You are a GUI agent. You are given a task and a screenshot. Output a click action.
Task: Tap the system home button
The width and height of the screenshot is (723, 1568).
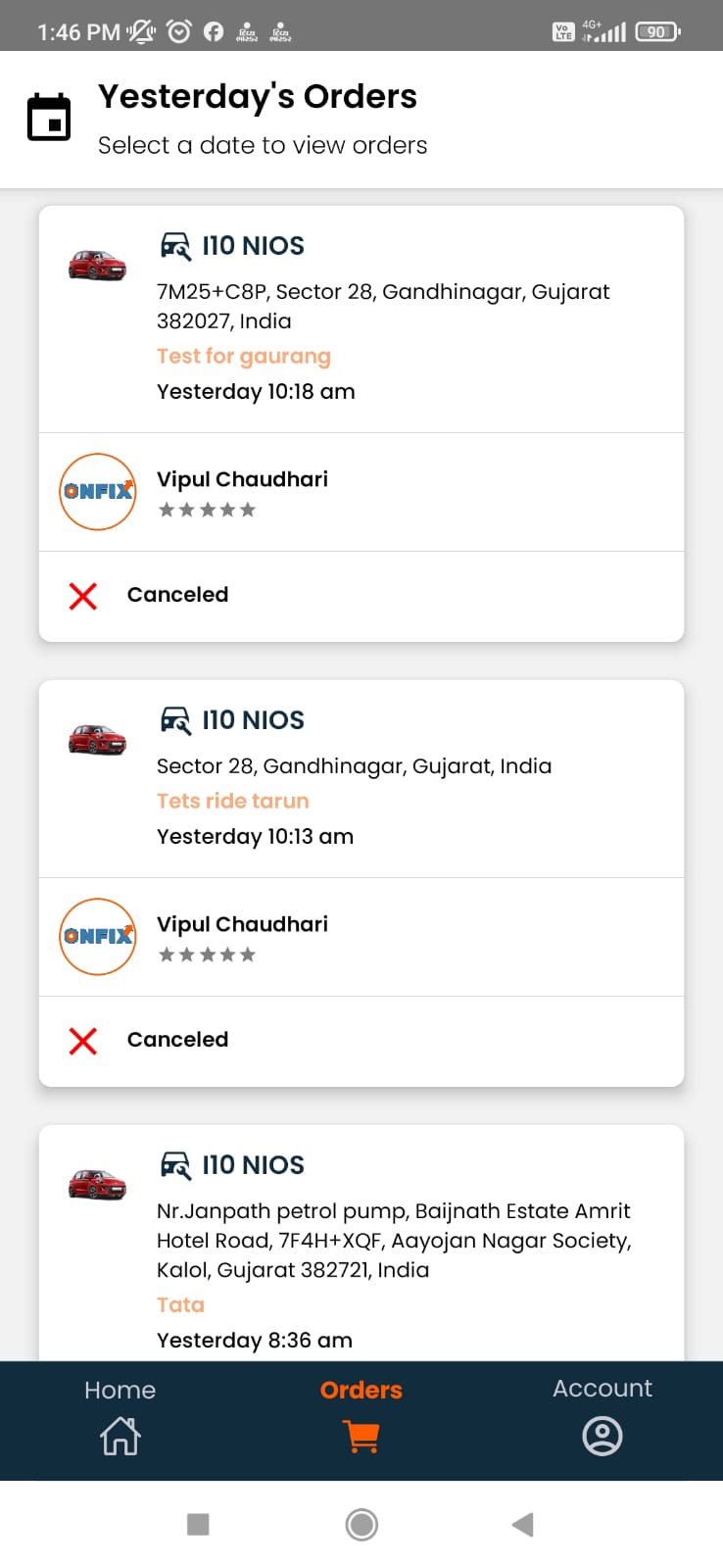click(361, 1524)
